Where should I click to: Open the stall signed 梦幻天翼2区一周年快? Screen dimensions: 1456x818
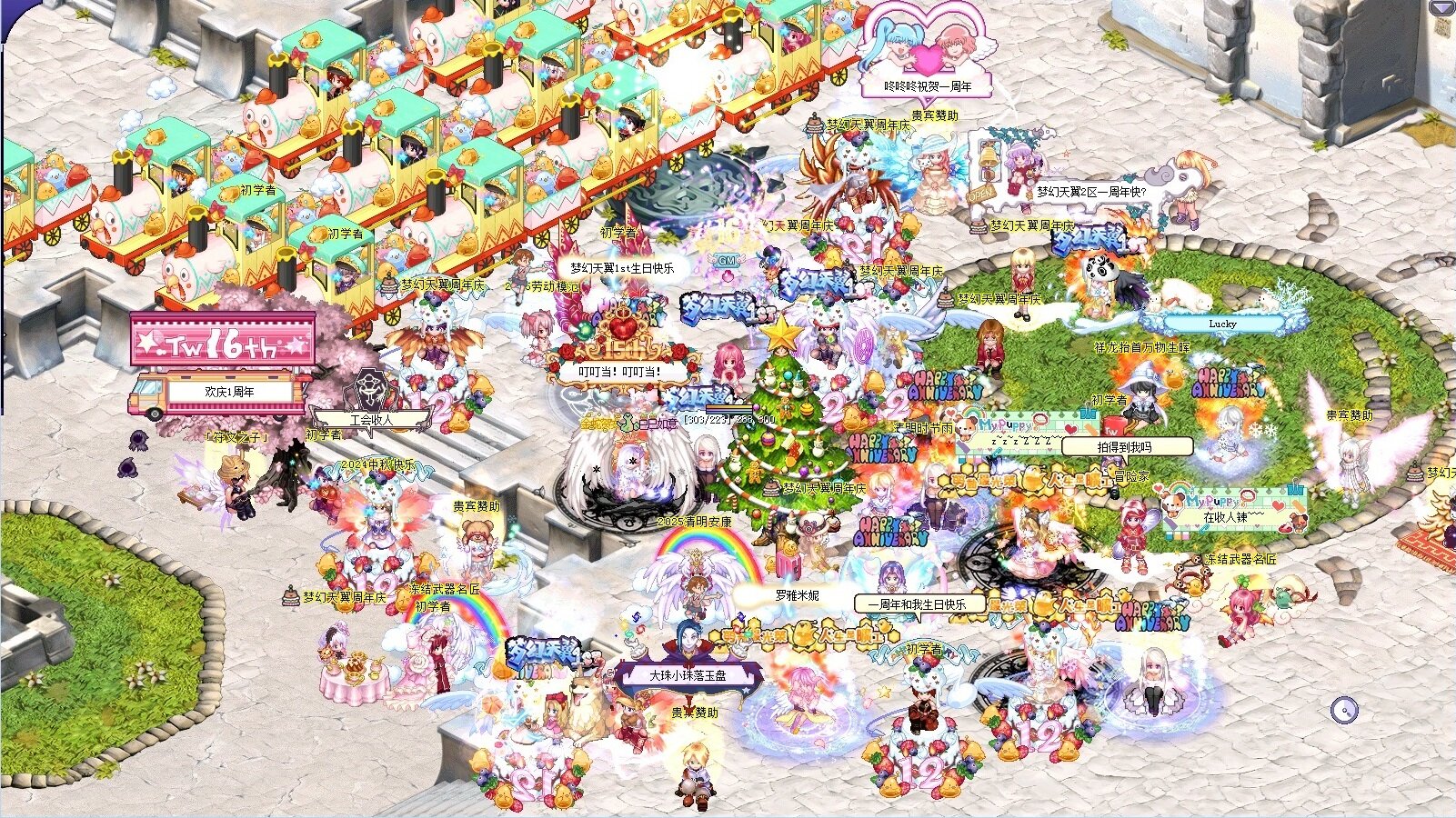[1091, 192]
